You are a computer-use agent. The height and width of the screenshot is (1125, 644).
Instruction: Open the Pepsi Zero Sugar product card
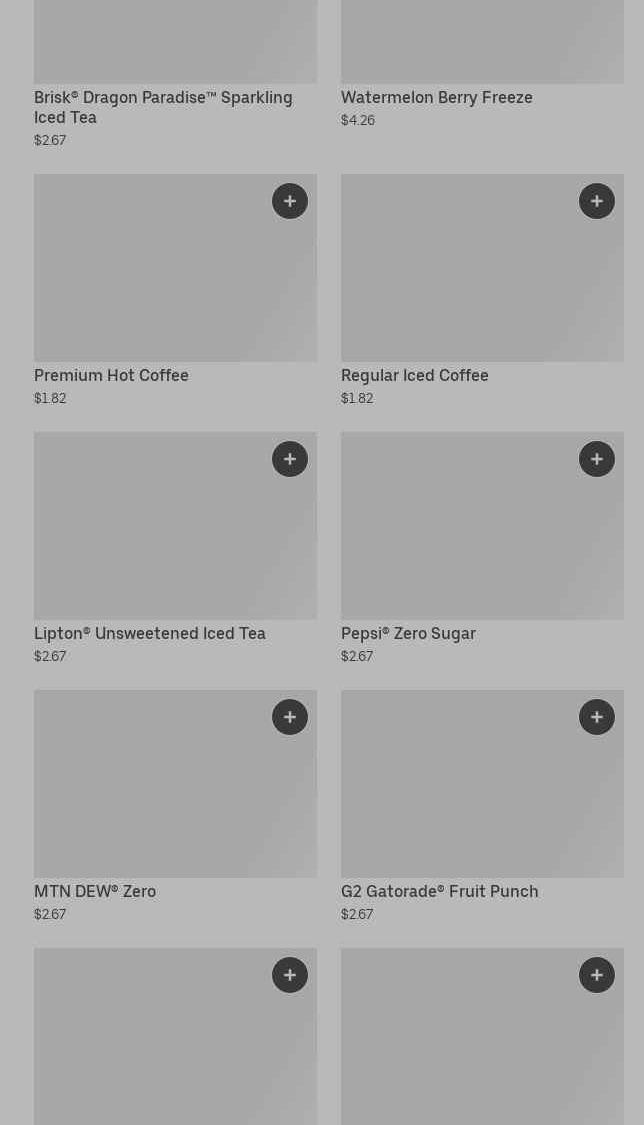coord(482,549)
